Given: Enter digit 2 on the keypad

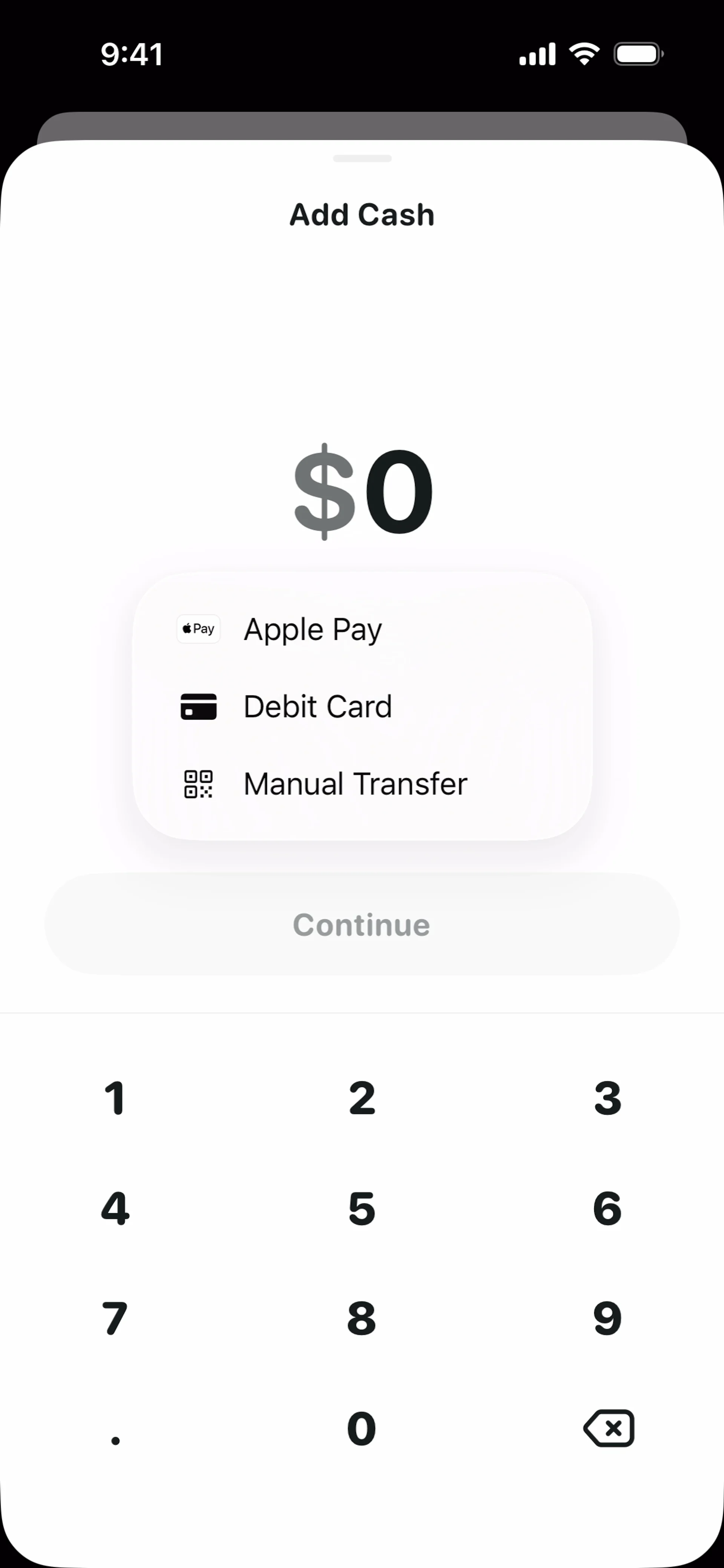Looking at the screenshot, I should (362, 1099).
